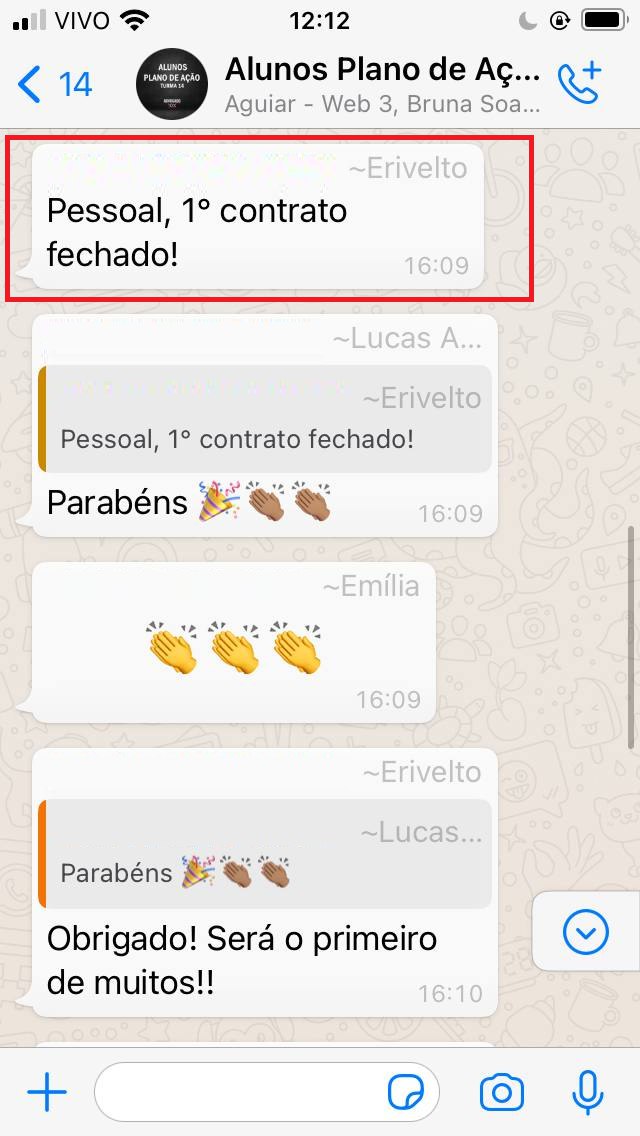Open Alunos Plano de Ação group info
The image size is (640, 1136).
tap(382, 84)
